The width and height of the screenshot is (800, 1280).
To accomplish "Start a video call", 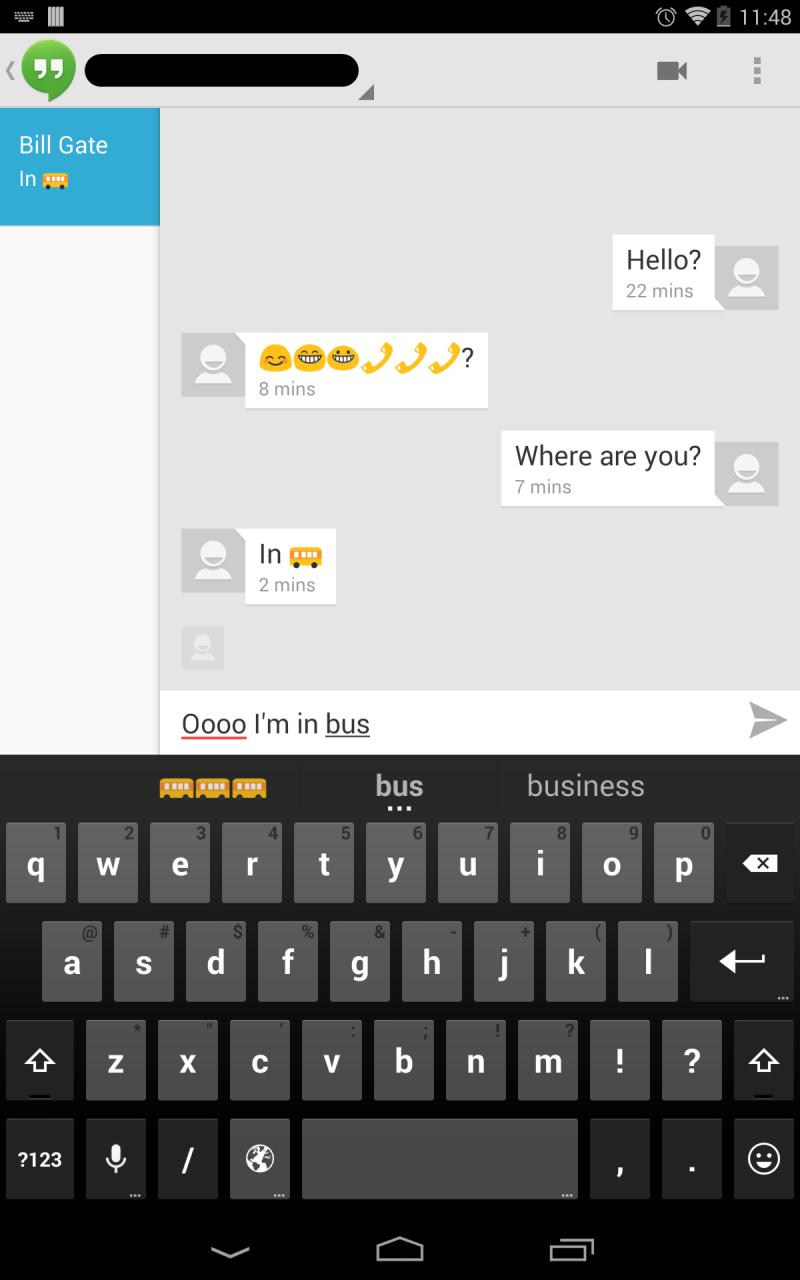I will pyautogui.click(x=672, y=70).
